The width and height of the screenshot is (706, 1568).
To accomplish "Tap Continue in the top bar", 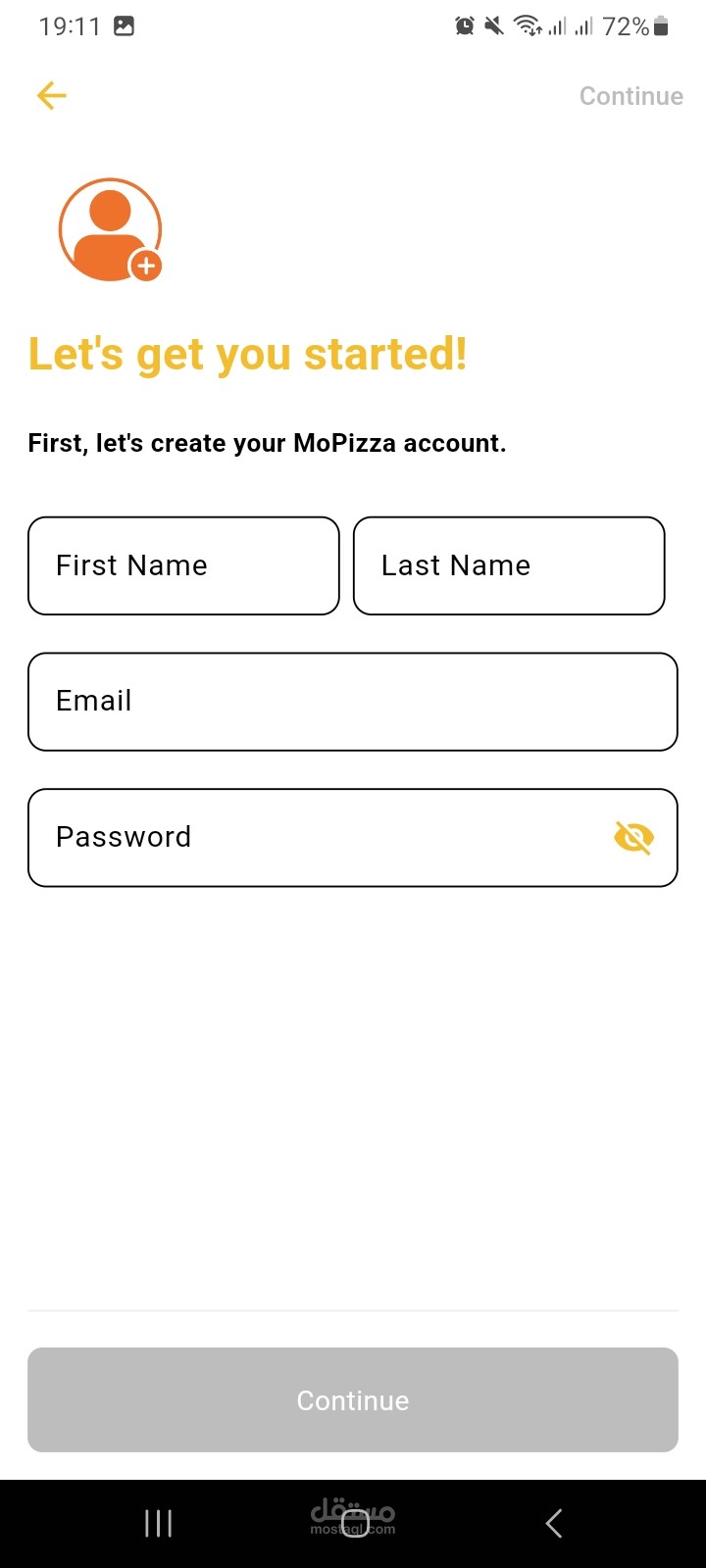I will click(630, 96).
